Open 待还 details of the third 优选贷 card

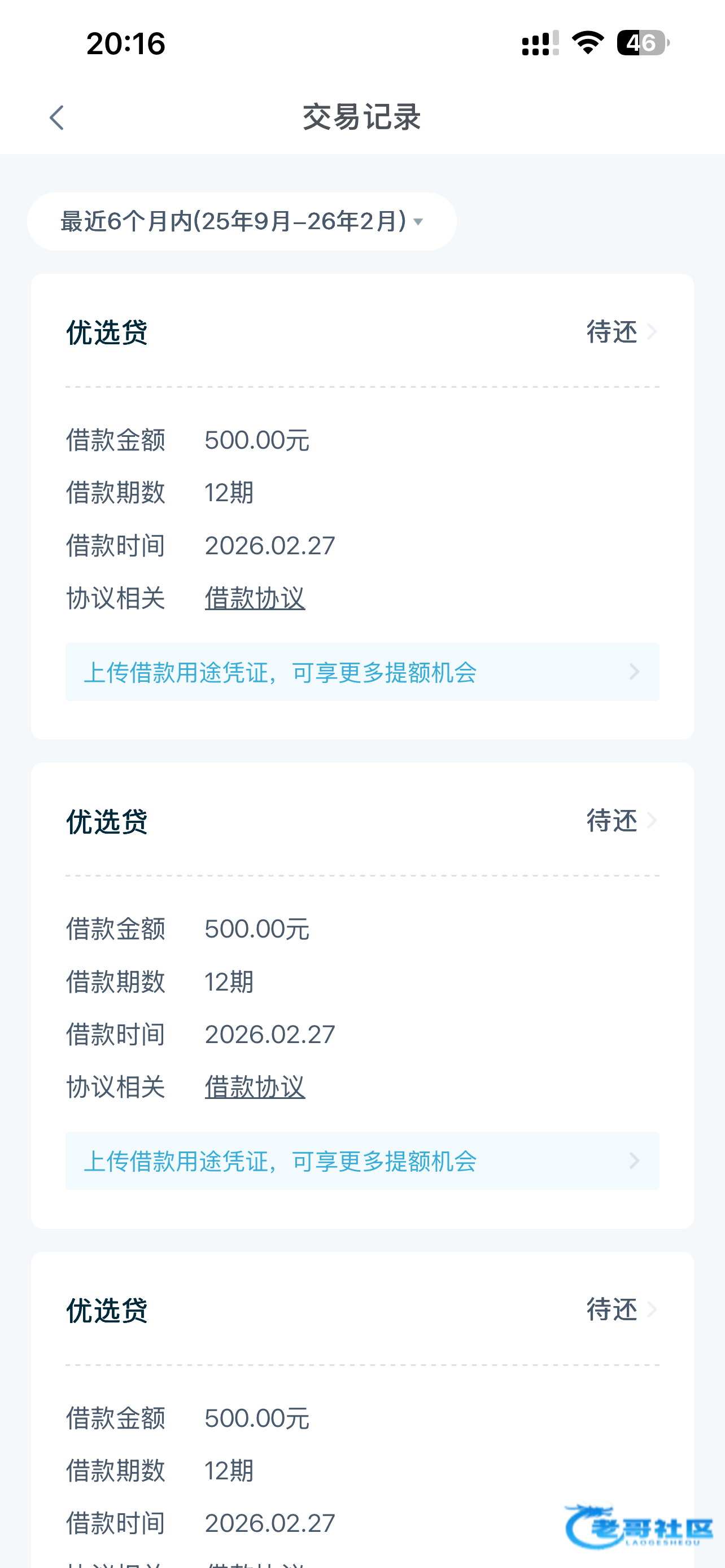click(x=622, y=1310)
